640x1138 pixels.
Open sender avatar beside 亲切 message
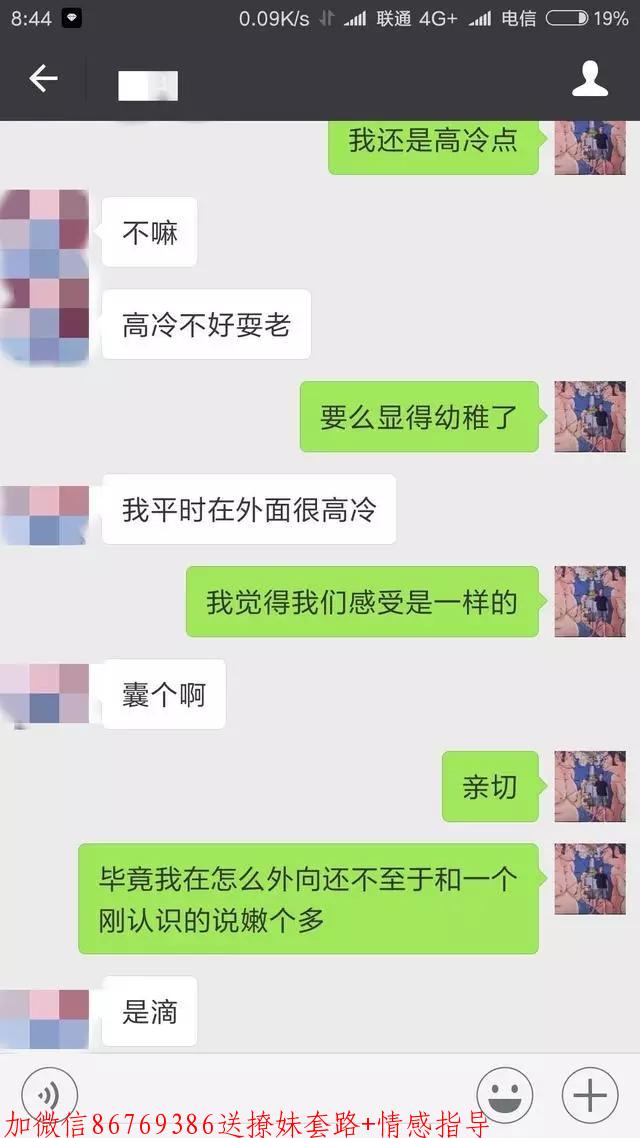589,786
